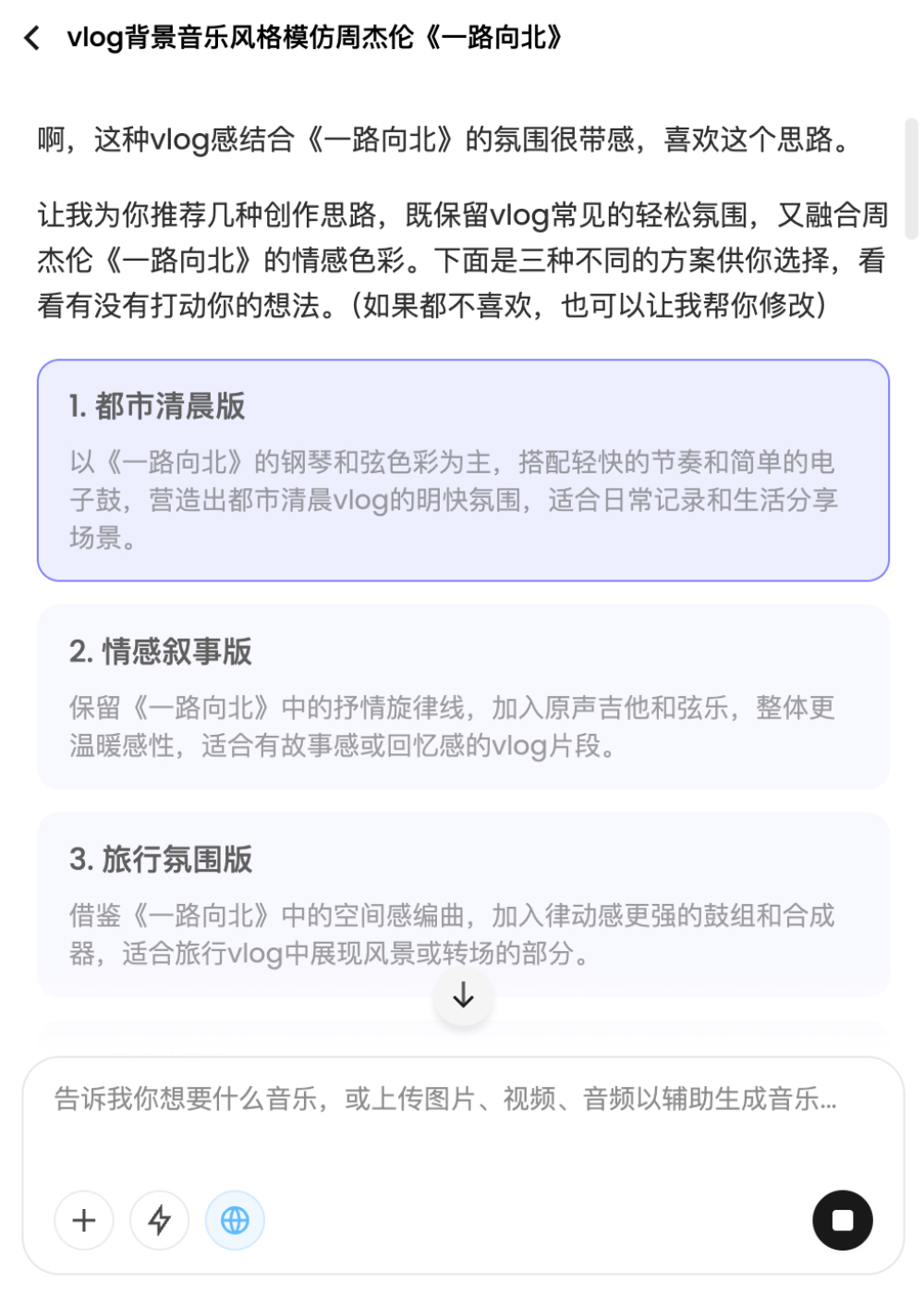
Task: Go back using the left chevron icon
Action: pos(32,39)
